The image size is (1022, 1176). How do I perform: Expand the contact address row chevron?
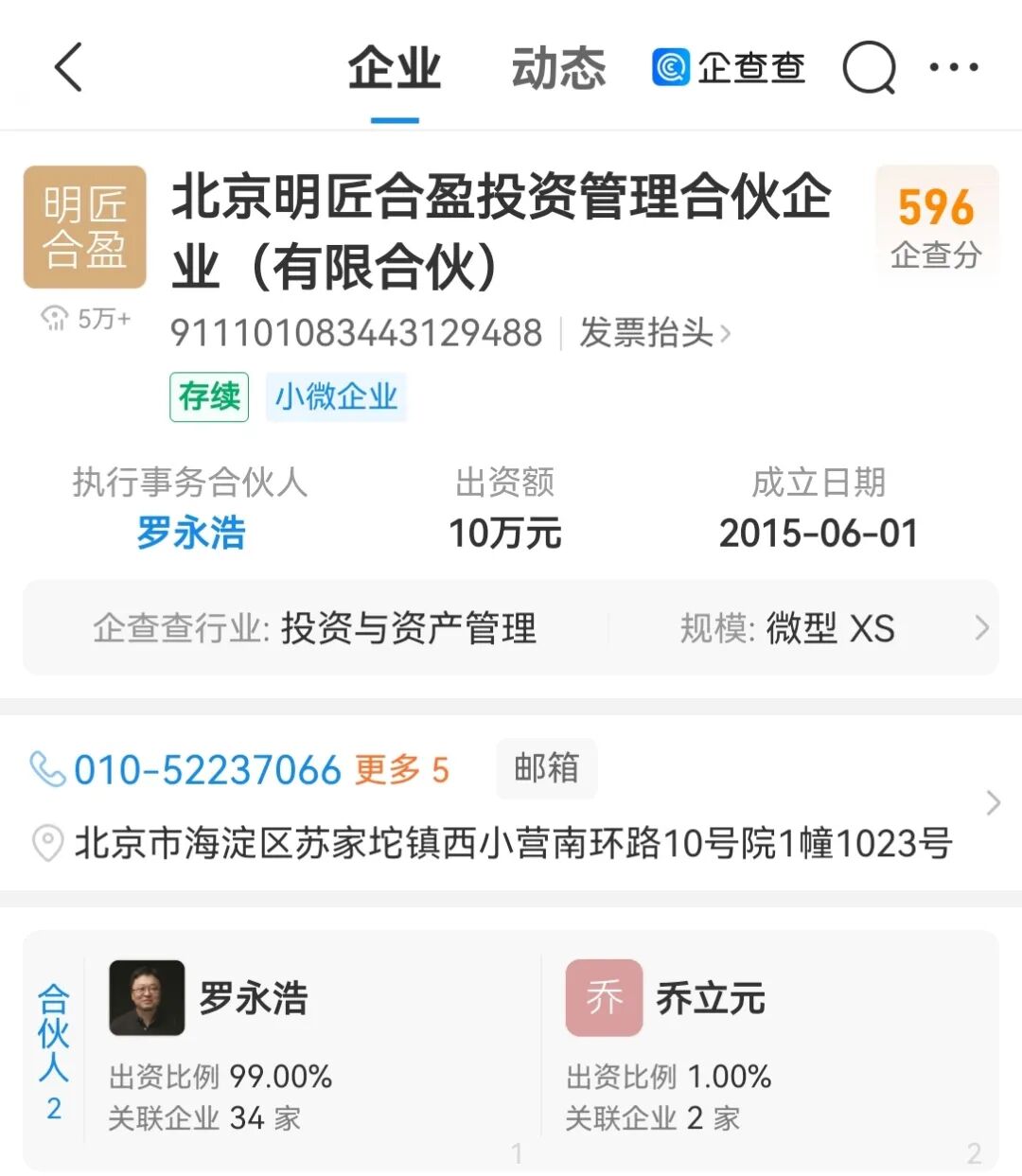coord(992,803)
